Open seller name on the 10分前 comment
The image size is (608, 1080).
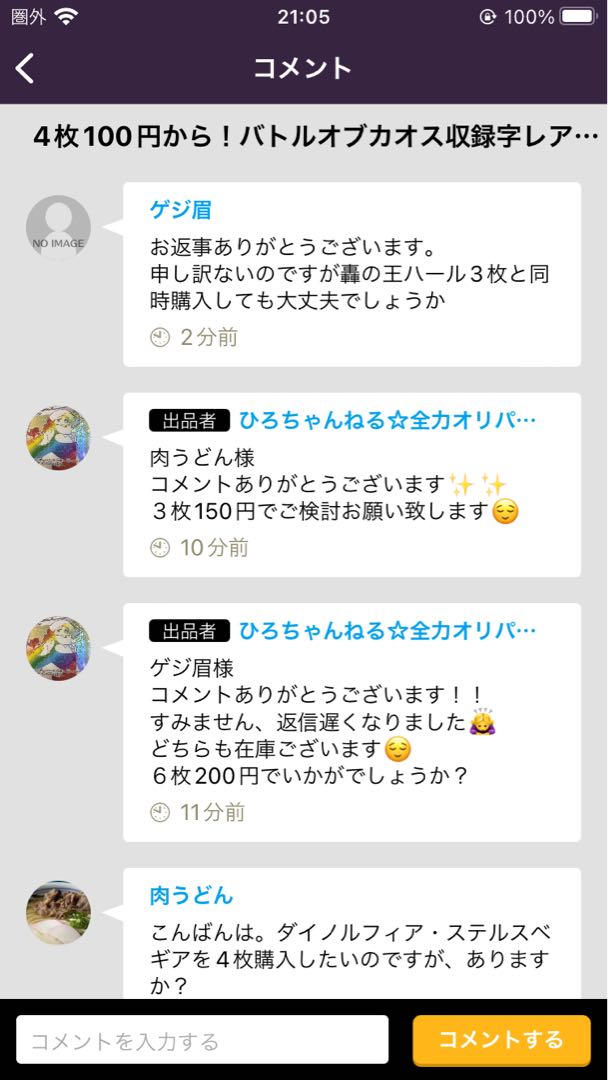click(x=387, y=421)
